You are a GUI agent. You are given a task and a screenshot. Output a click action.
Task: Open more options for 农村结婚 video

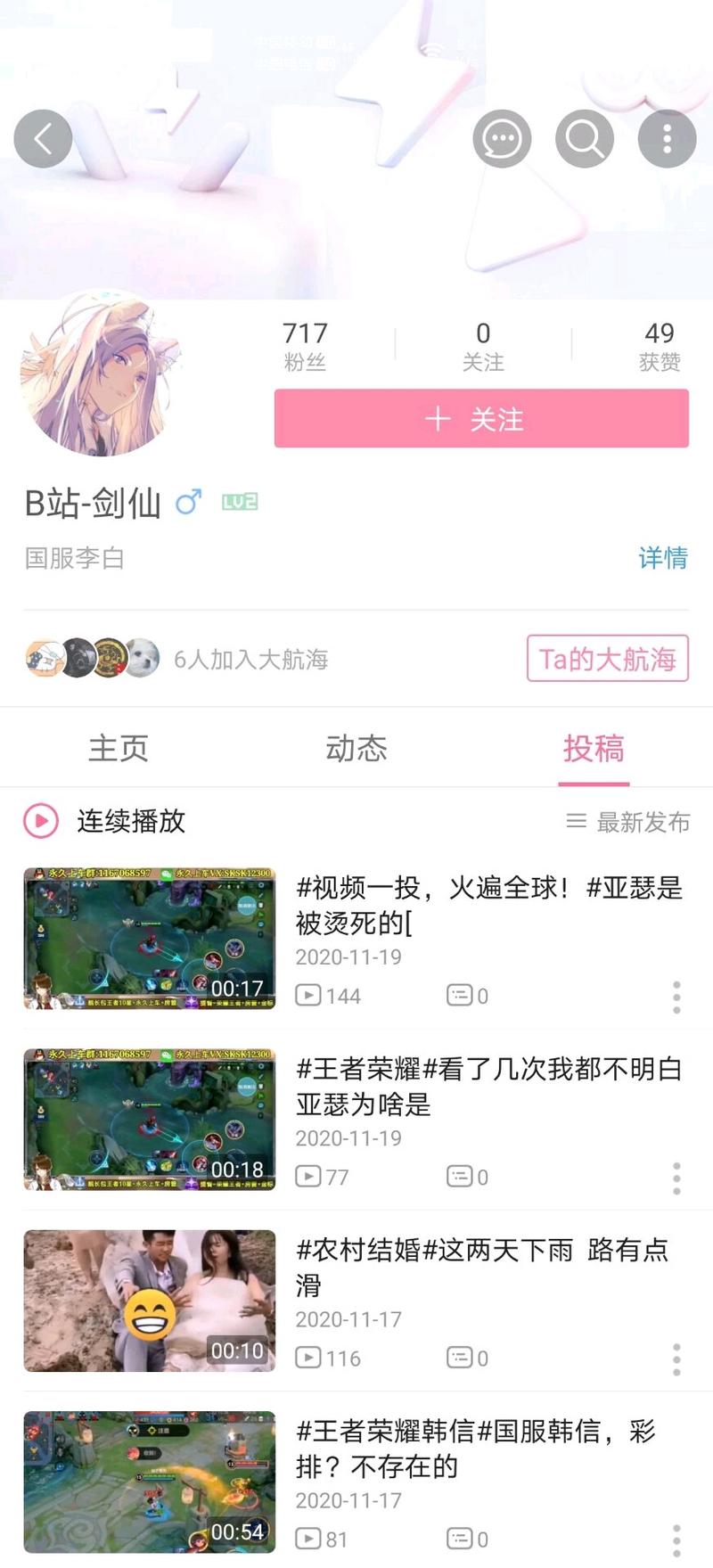point(676,1359)
